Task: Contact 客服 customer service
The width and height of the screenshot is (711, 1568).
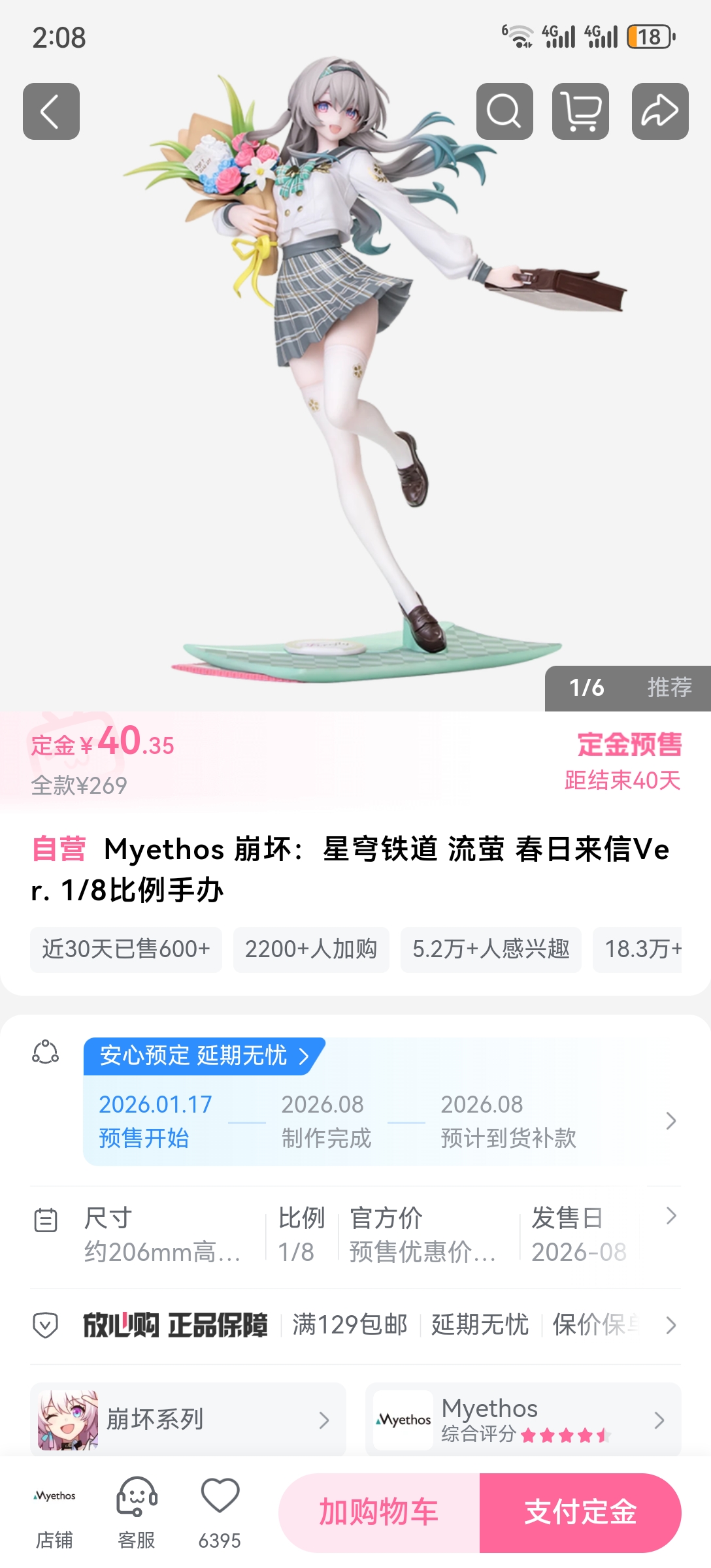Action: 136,1512
